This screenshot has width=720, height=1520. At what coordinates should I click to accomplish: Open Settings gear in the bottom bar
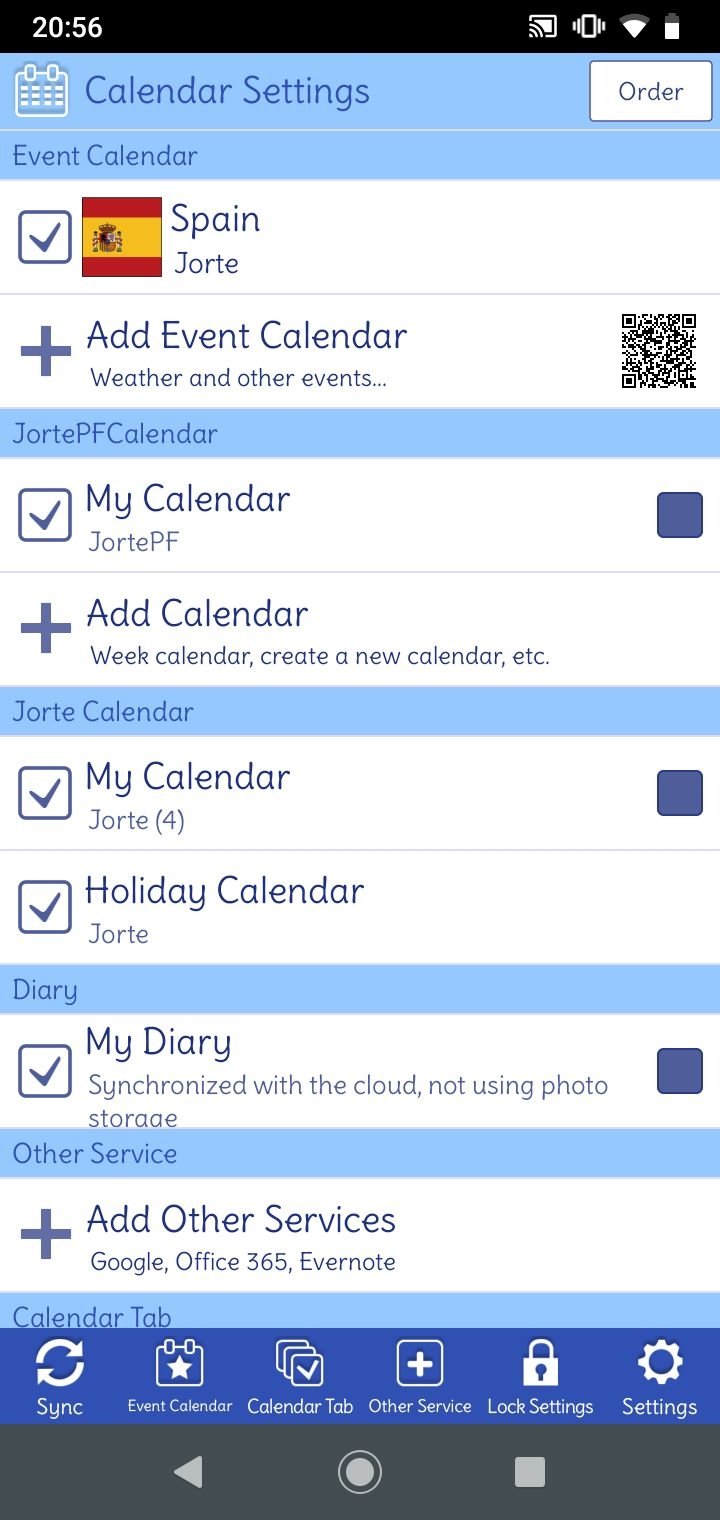click(x=660, y=1377)
